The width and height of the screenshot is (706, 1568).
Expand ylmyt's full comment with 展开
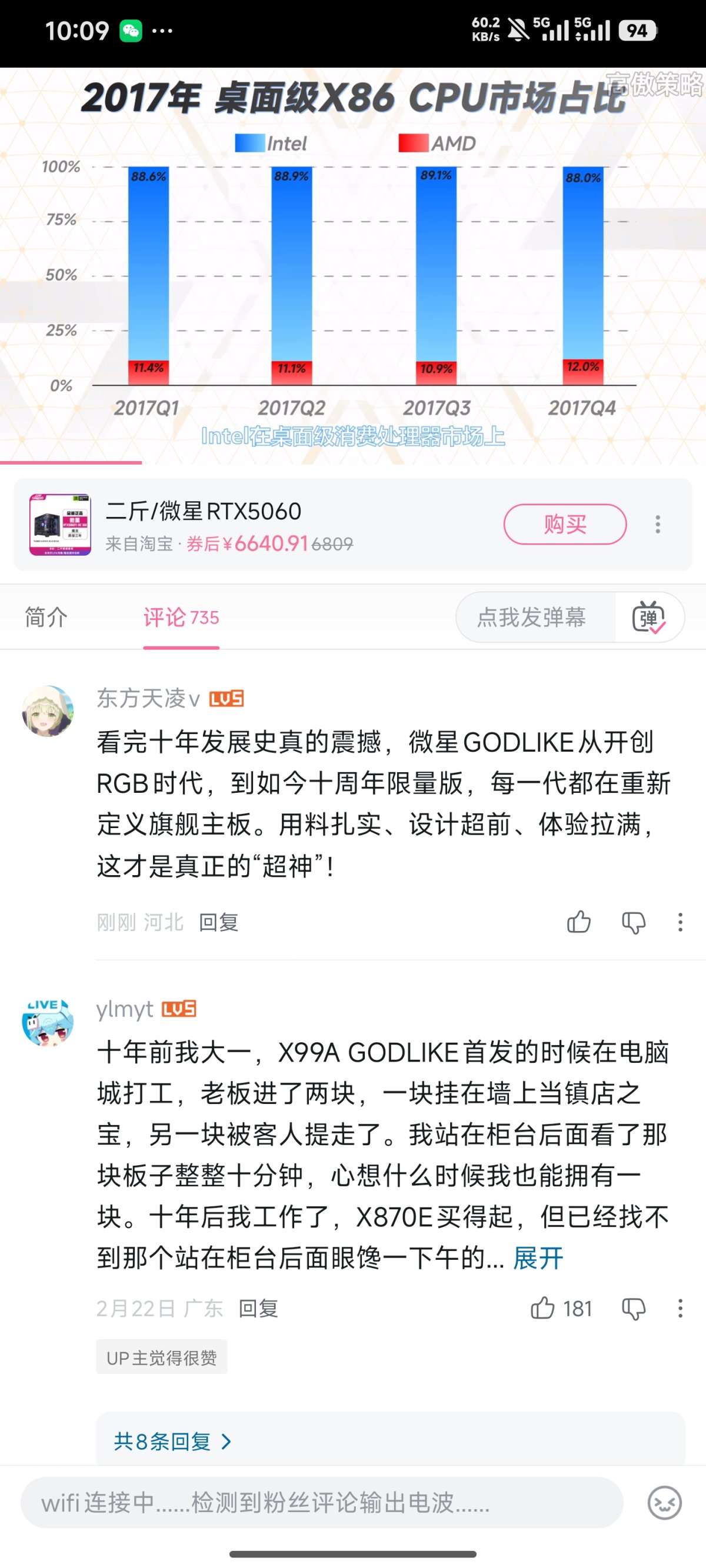[538, 1257]
